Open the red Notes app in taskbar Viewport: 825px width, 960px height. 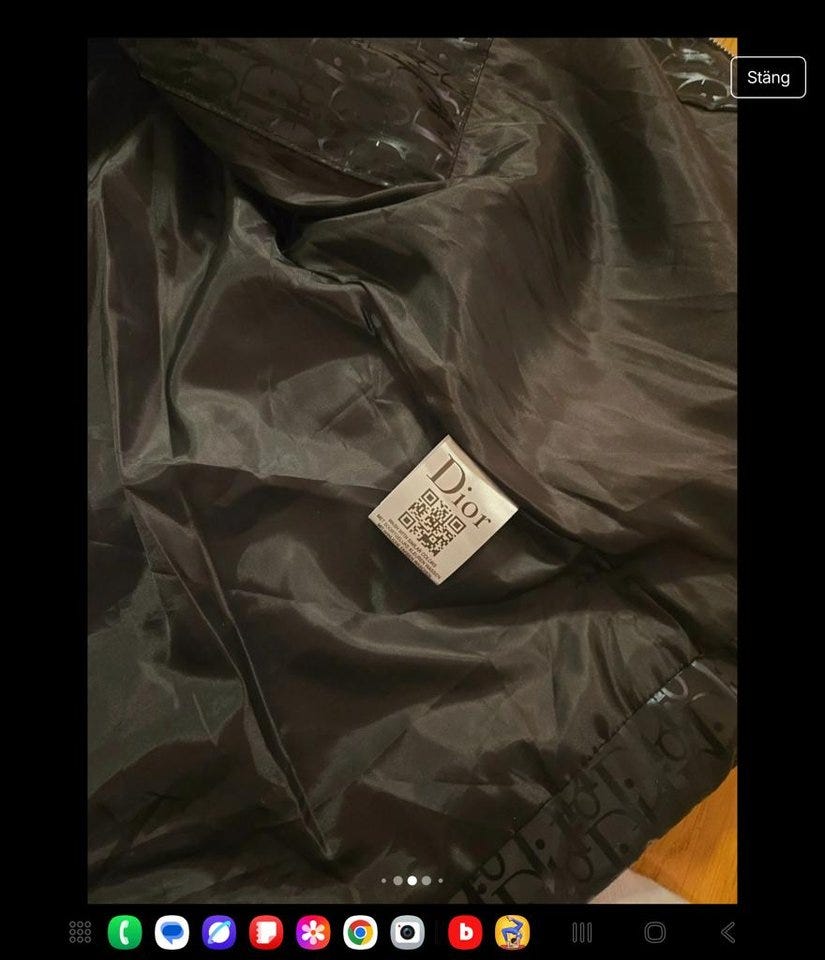click(266, 932)
